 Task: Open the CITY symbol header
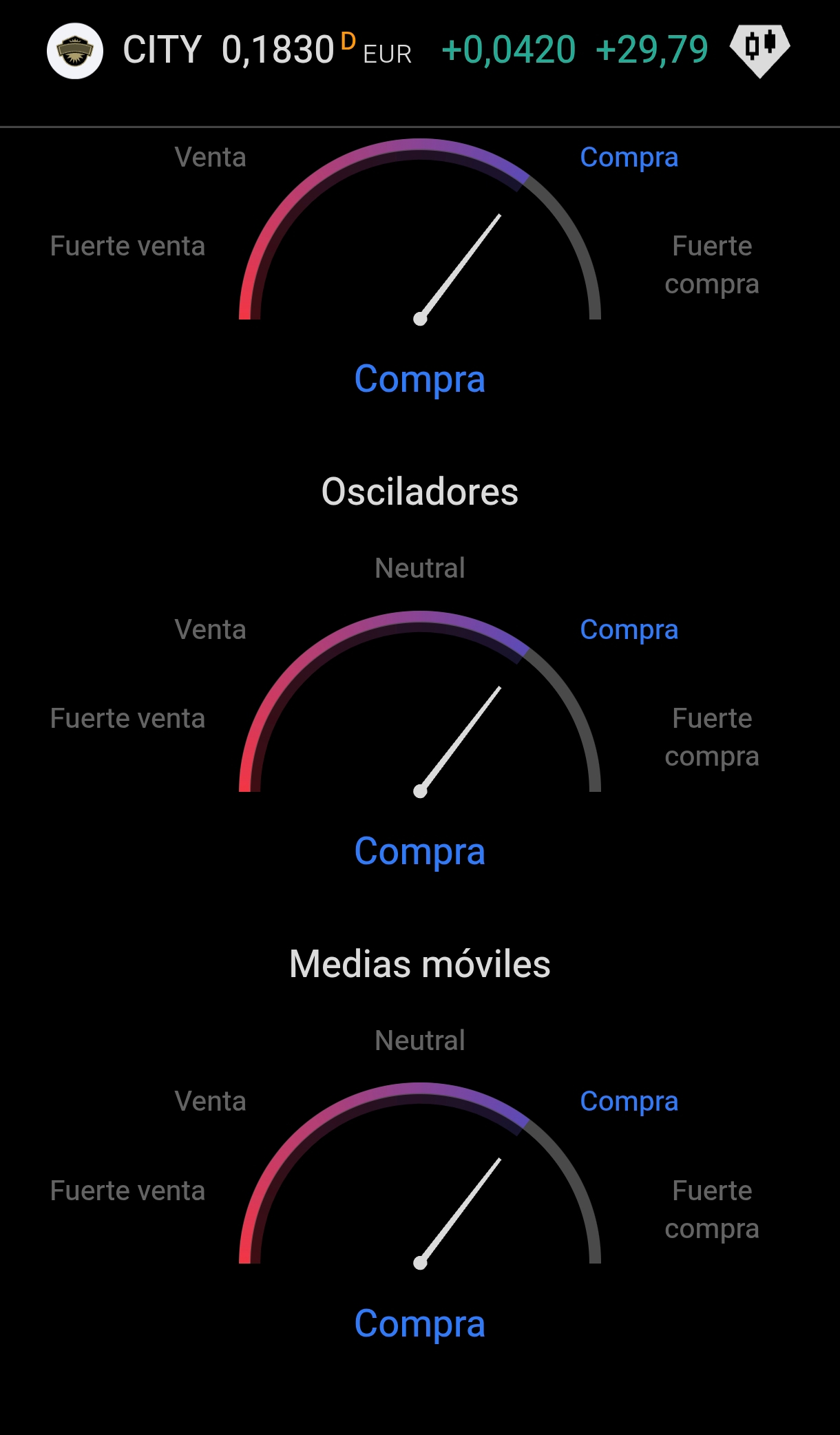[162, 50]
